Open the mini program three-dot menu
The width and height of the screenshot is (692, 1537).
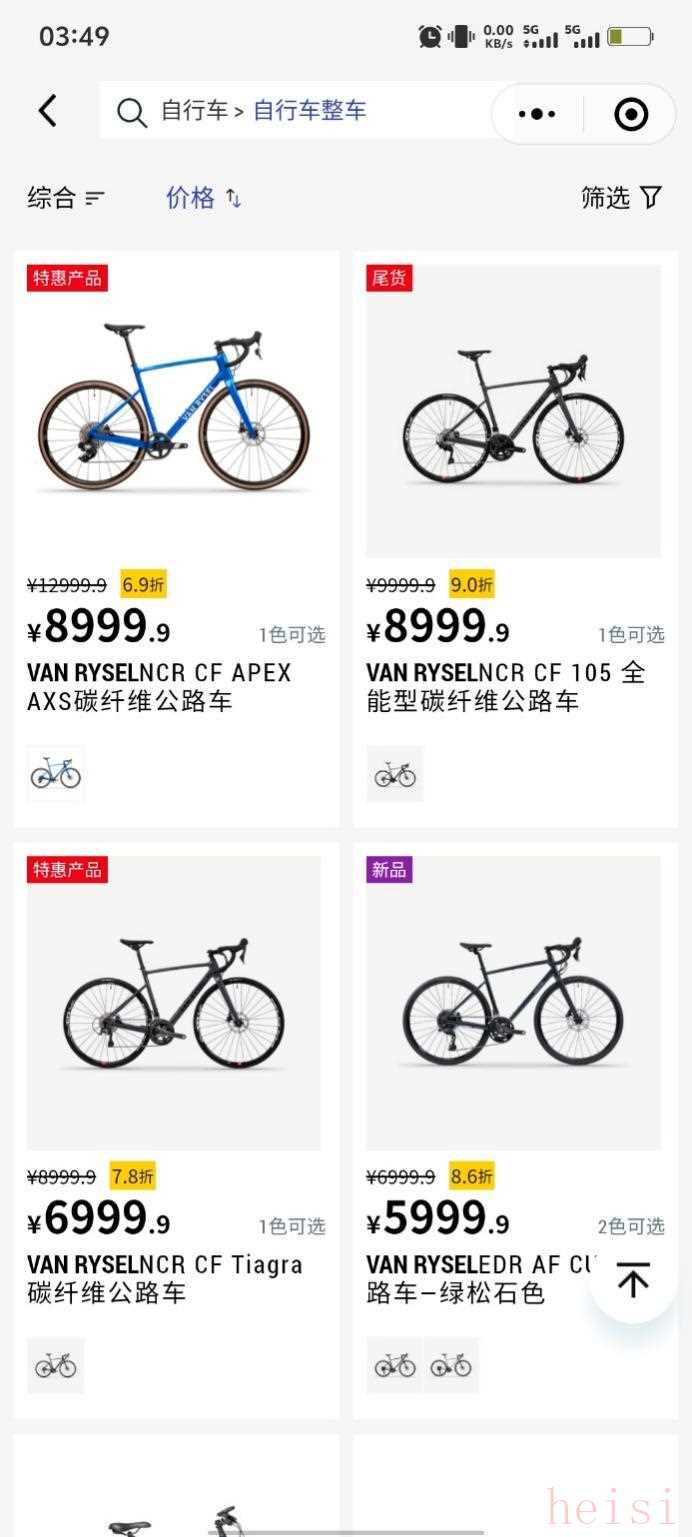(537, 114)
